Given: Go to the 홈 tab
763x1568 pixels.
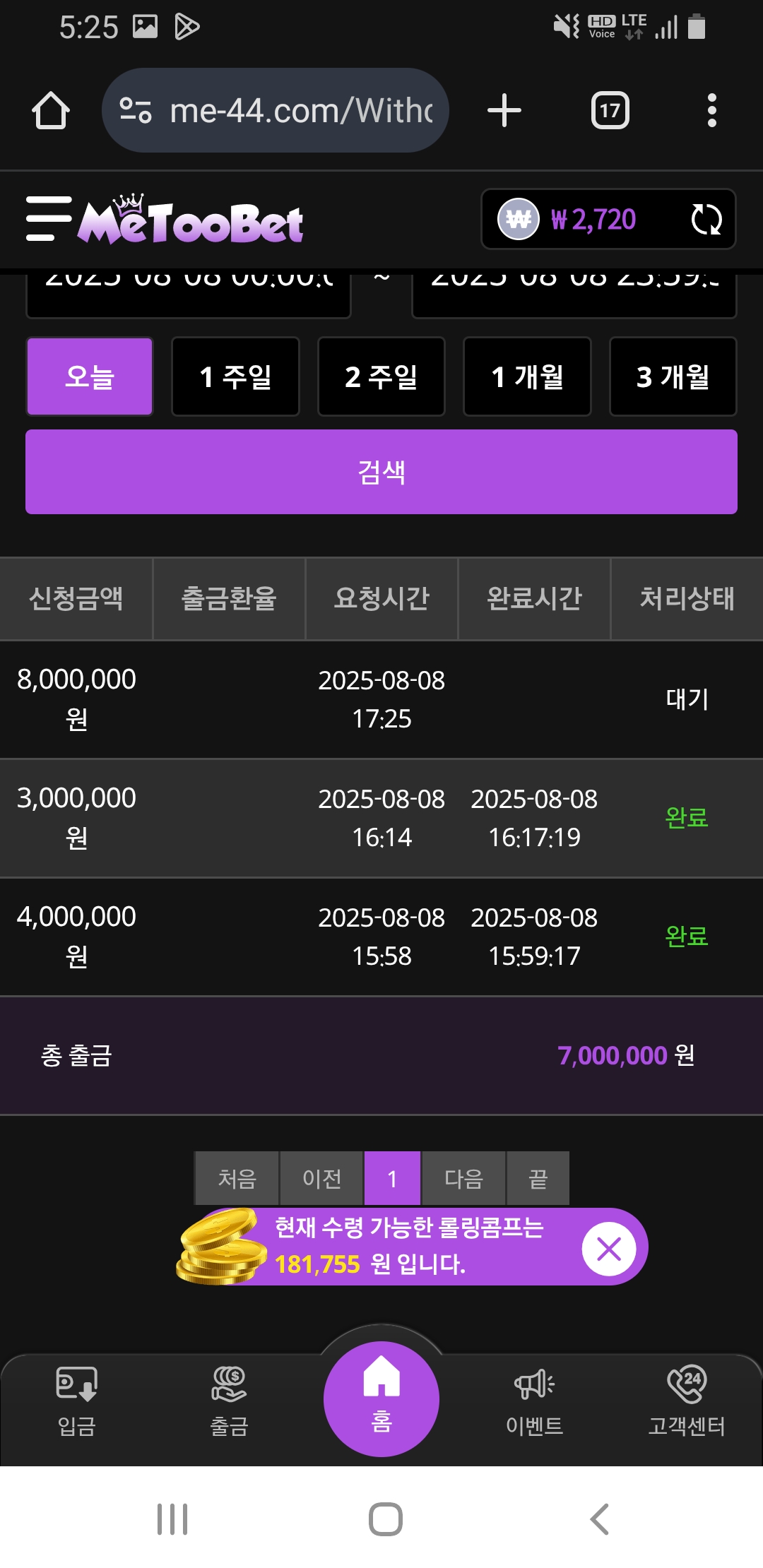Looking at the screenshot, I should pos(381,1398).
